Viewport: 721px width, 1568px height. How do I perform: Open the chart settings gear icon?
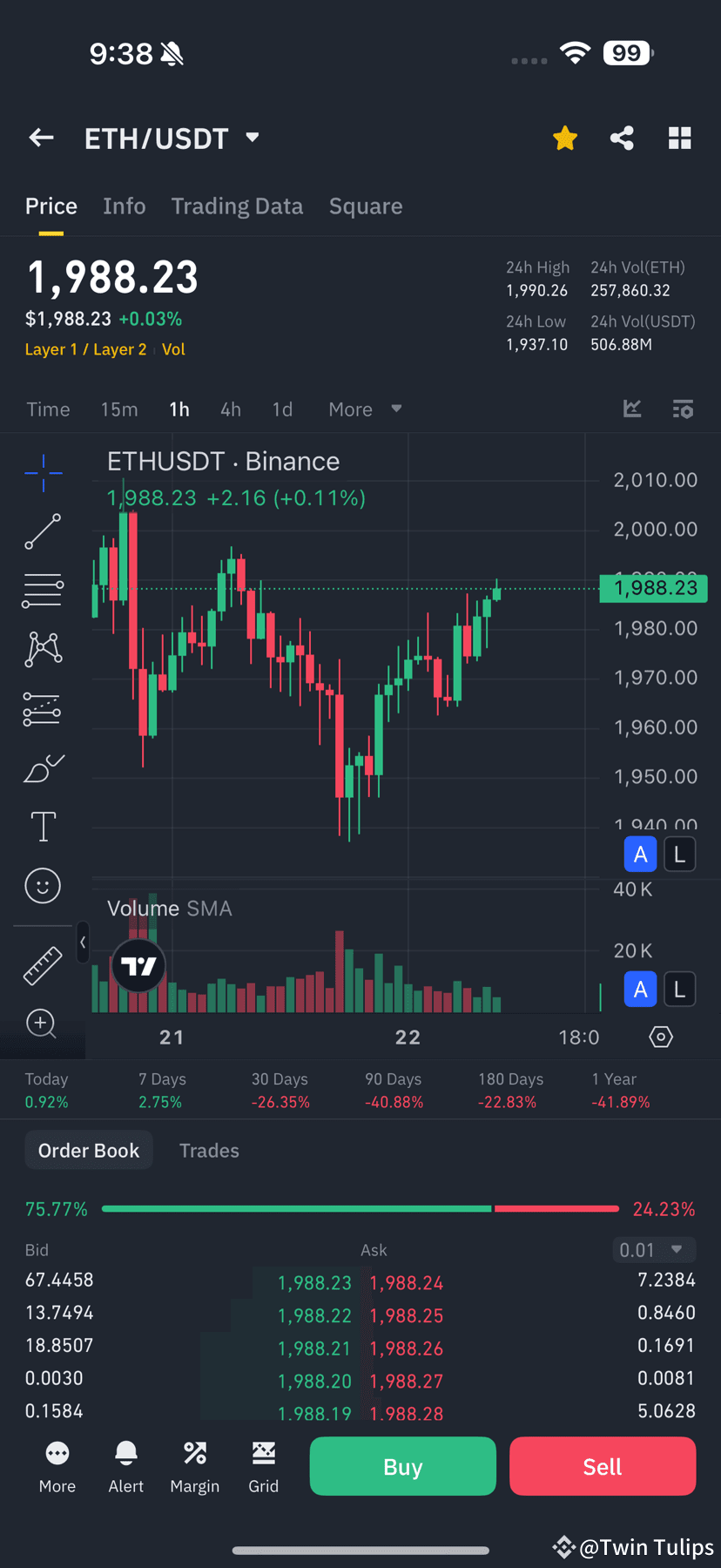pyautogui.click(x=660, y=1037)
